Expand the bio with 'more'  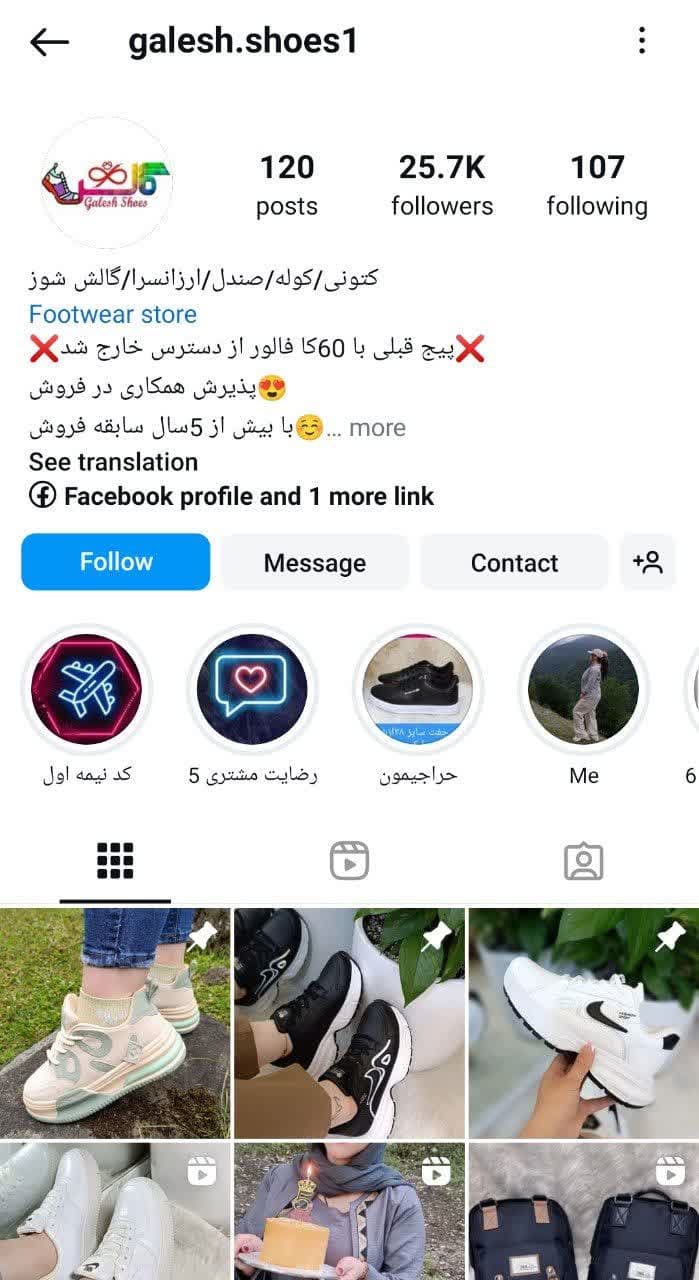(x=377, y=428)
